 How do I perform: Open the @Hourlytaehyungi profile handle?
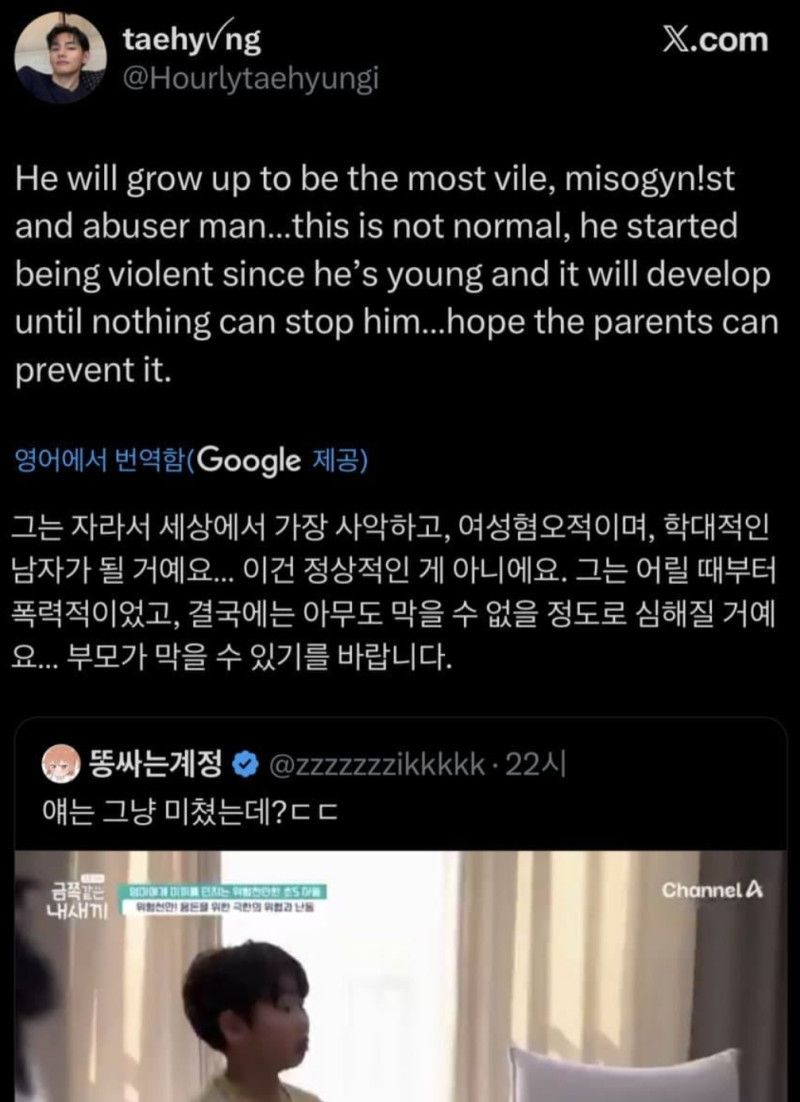click(250, 80)
